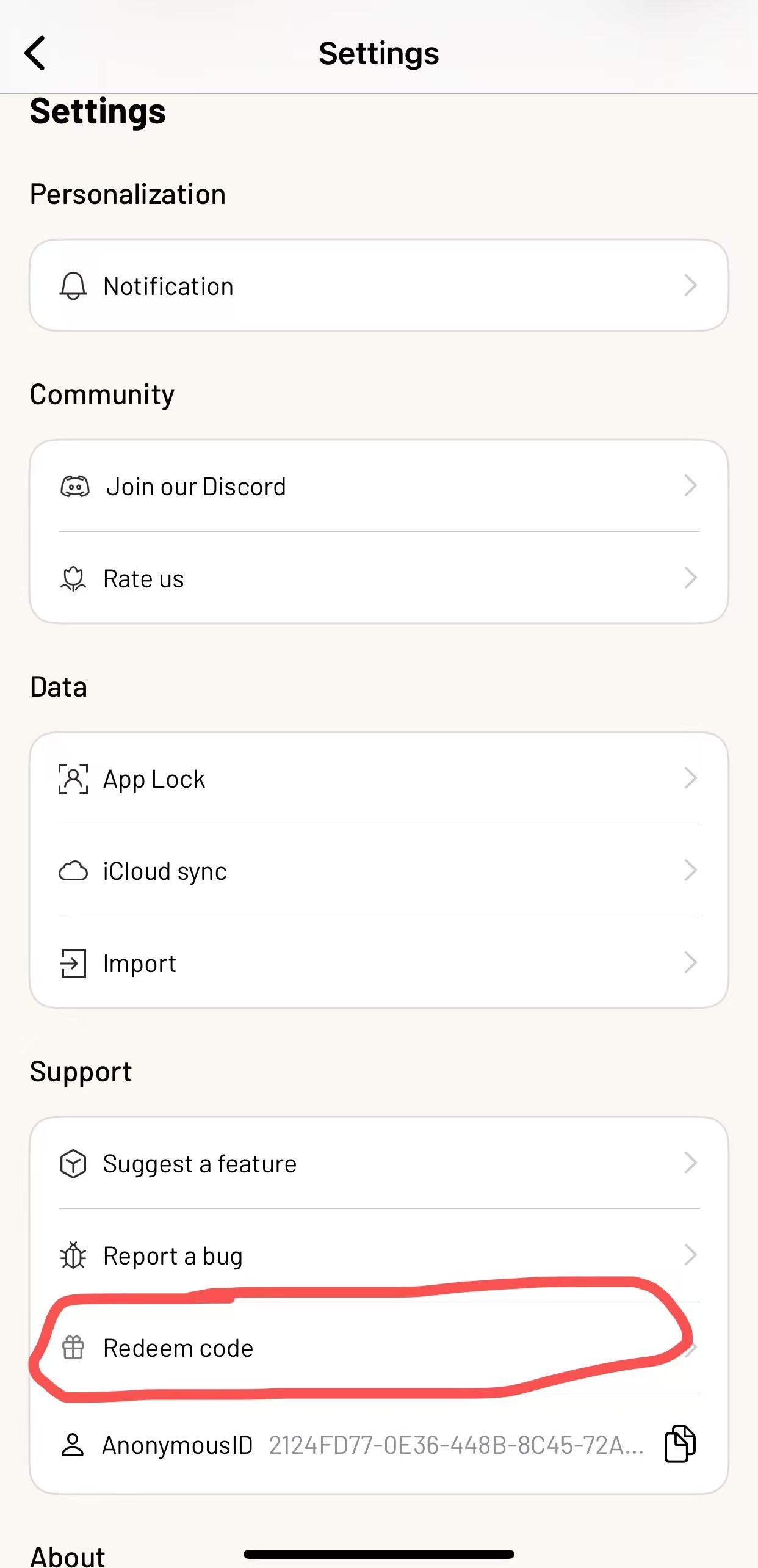Viewport: 758px width, 1568px height.
Task: Open App Lock via its right chevron
Action: [690, 779]
